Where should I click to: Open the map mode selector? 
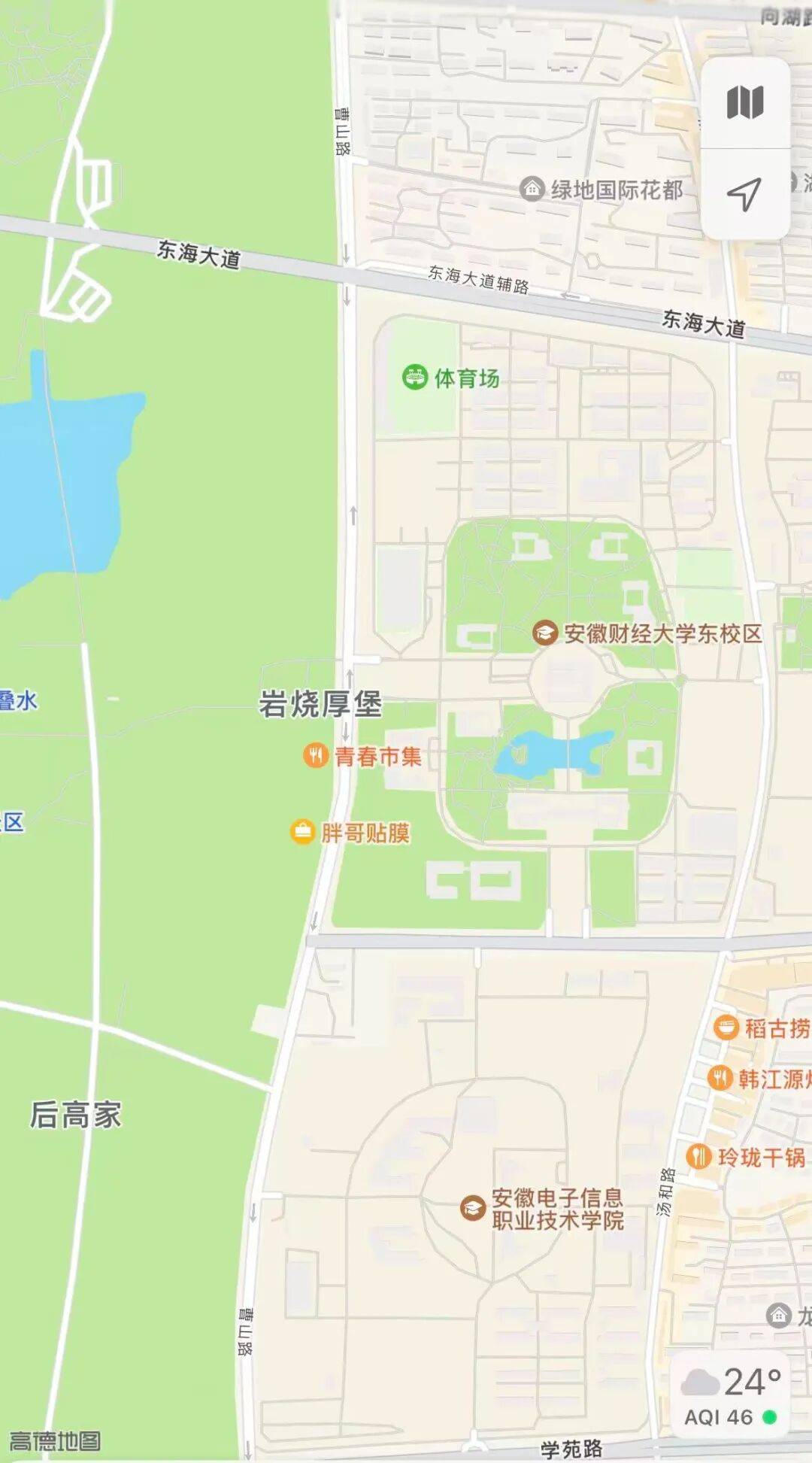pyautogui.click(x=744, y=103)
